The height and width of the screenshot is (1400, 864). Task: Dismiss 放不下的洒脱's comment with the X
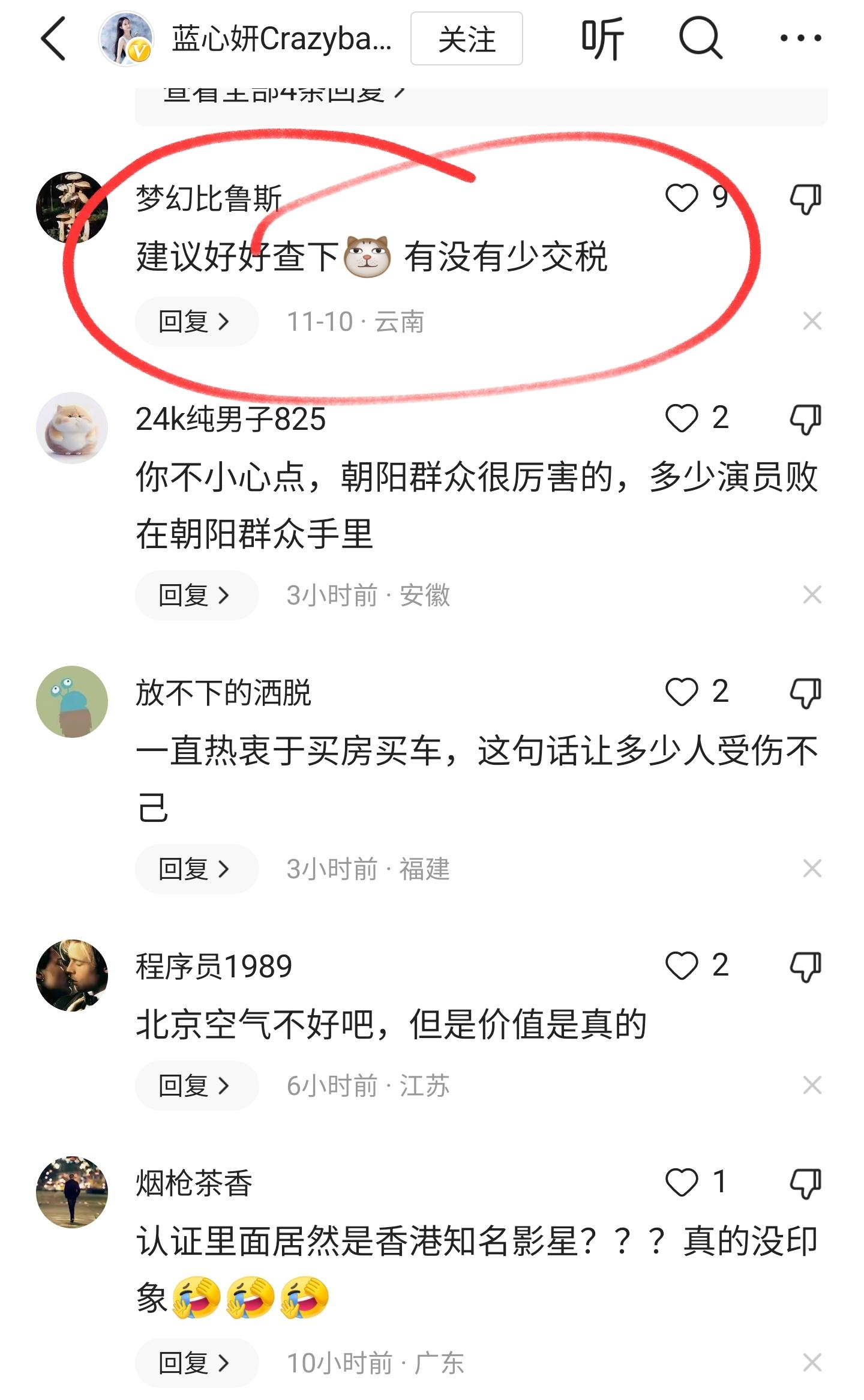point(814,868)
